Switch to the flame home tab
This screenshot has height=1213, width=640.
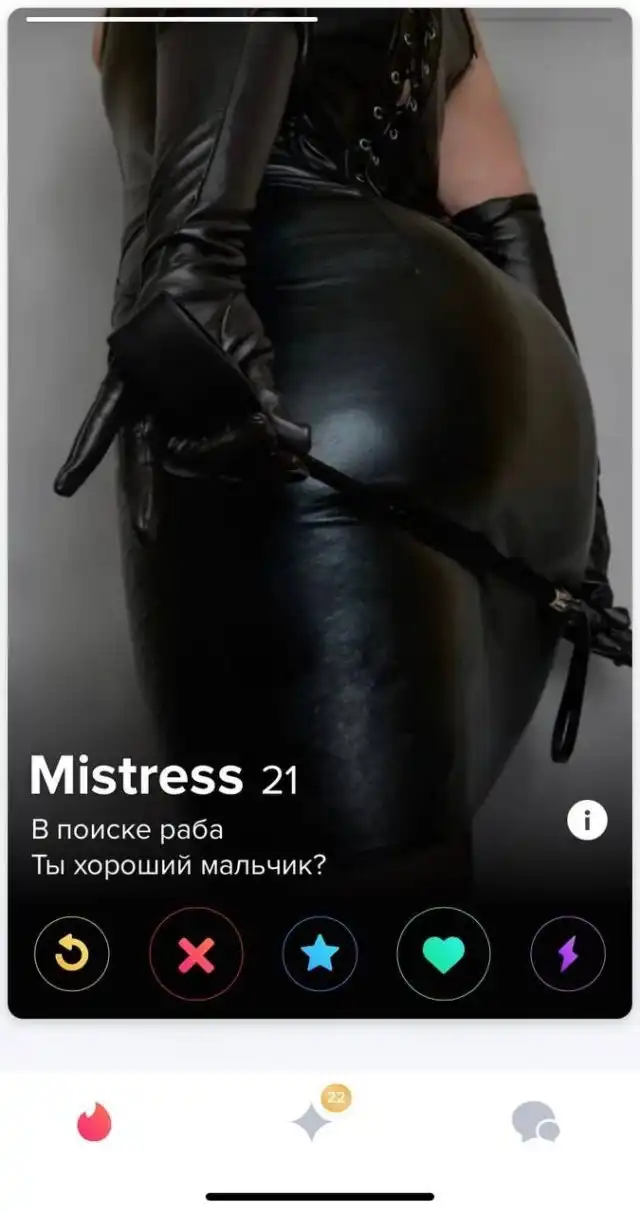(95, 1122)
